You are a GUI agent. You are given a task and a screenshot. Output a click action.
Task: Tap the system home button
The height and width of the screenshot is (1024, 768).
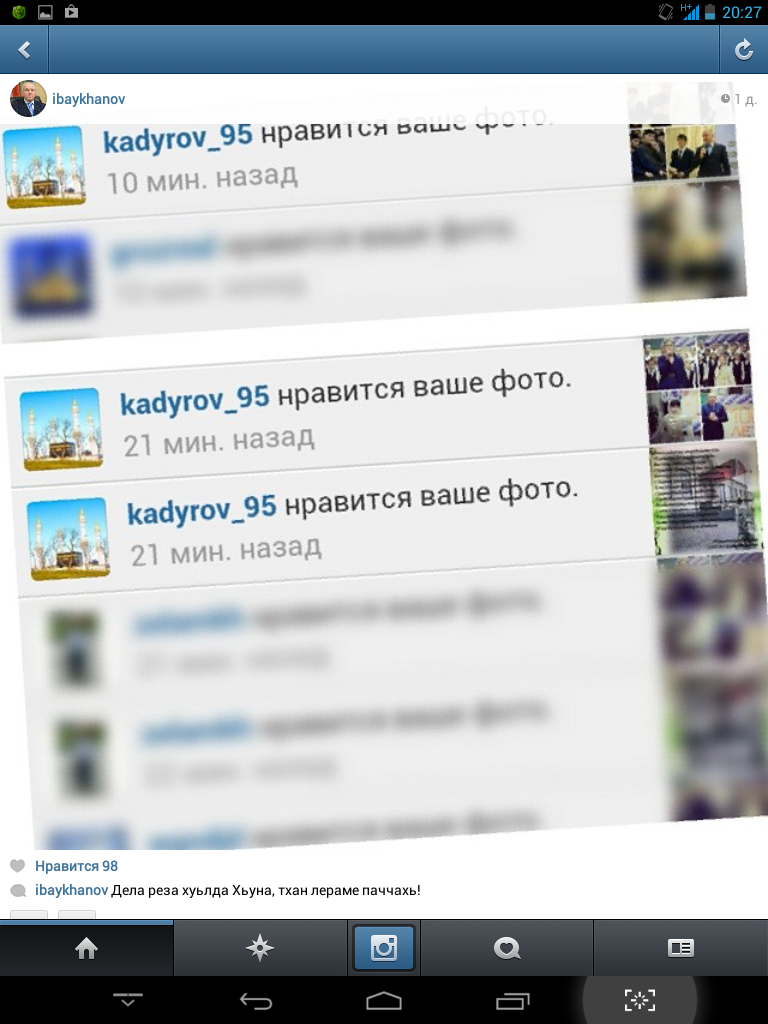point(384,1001)
